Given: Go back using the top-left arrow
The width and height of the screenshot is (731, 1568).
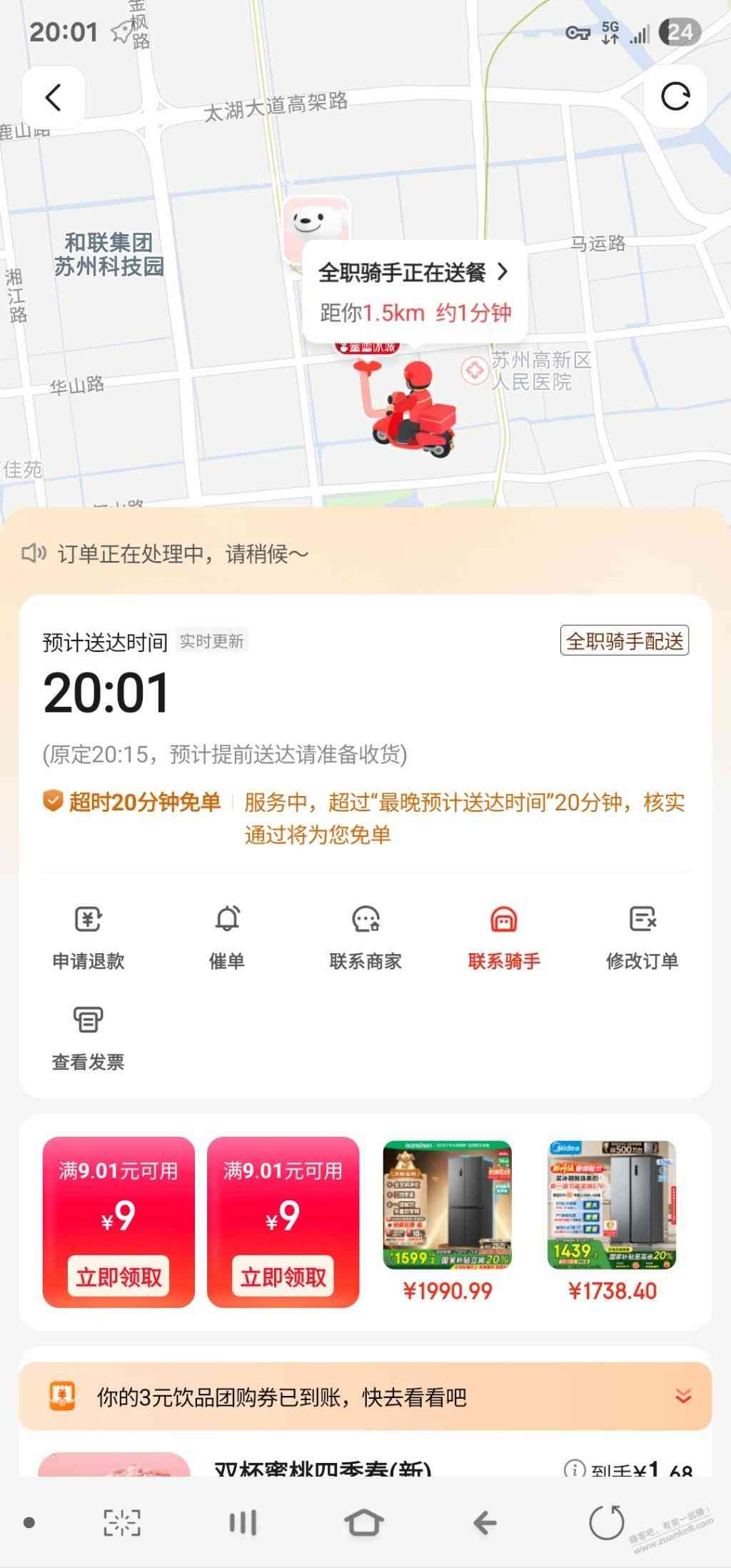Looking at the screenshot, I should tap(54, 97).
